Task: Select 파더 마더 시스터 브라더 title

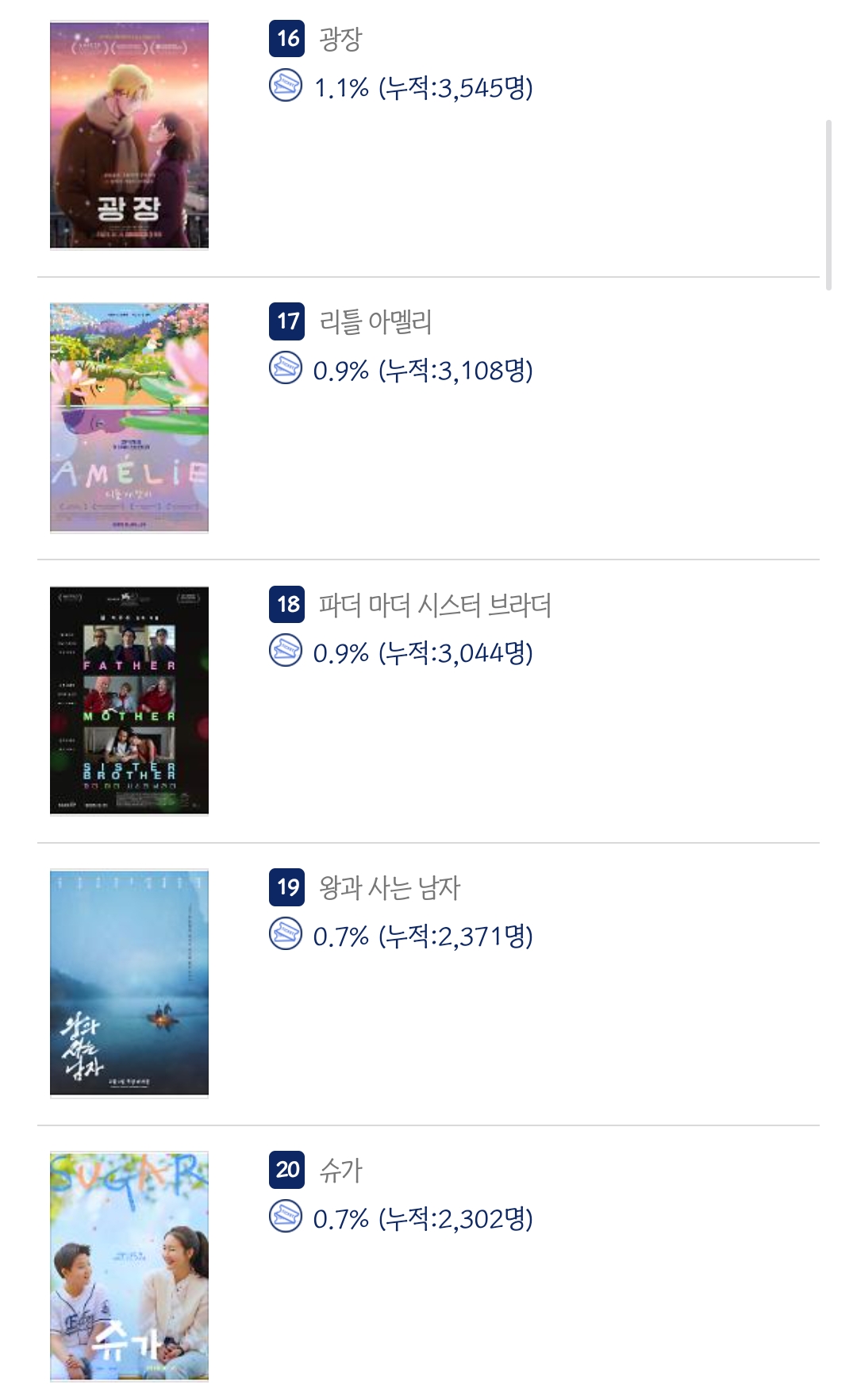Action: pos(434,605)
